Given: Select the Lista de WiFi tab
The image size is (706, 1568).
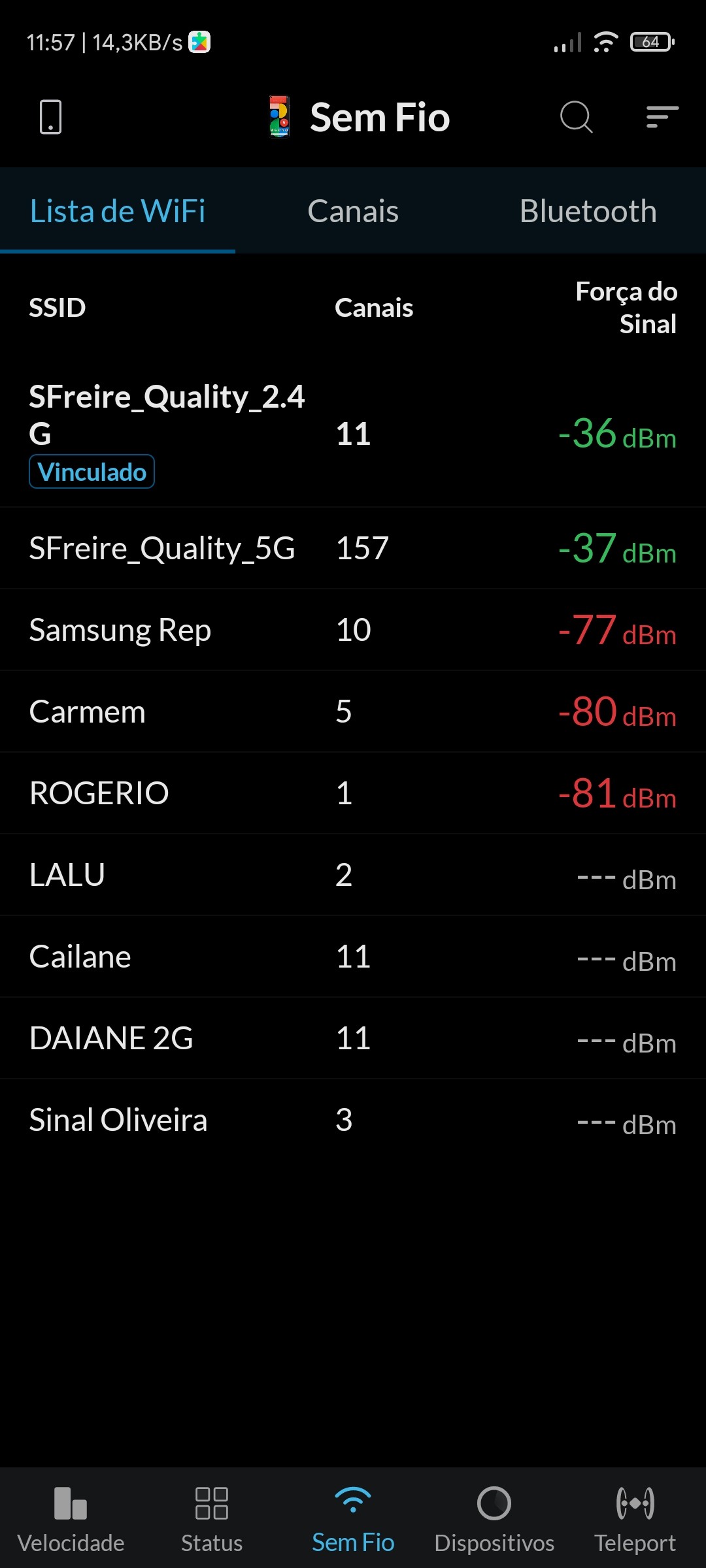Looking at the screenshot, I should click(x=118, y=211).
